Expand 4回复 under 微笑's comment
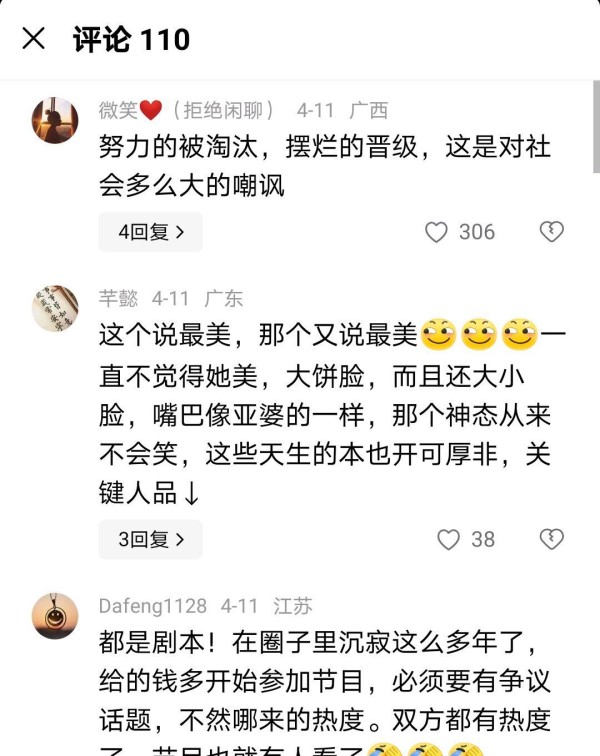 150,232
